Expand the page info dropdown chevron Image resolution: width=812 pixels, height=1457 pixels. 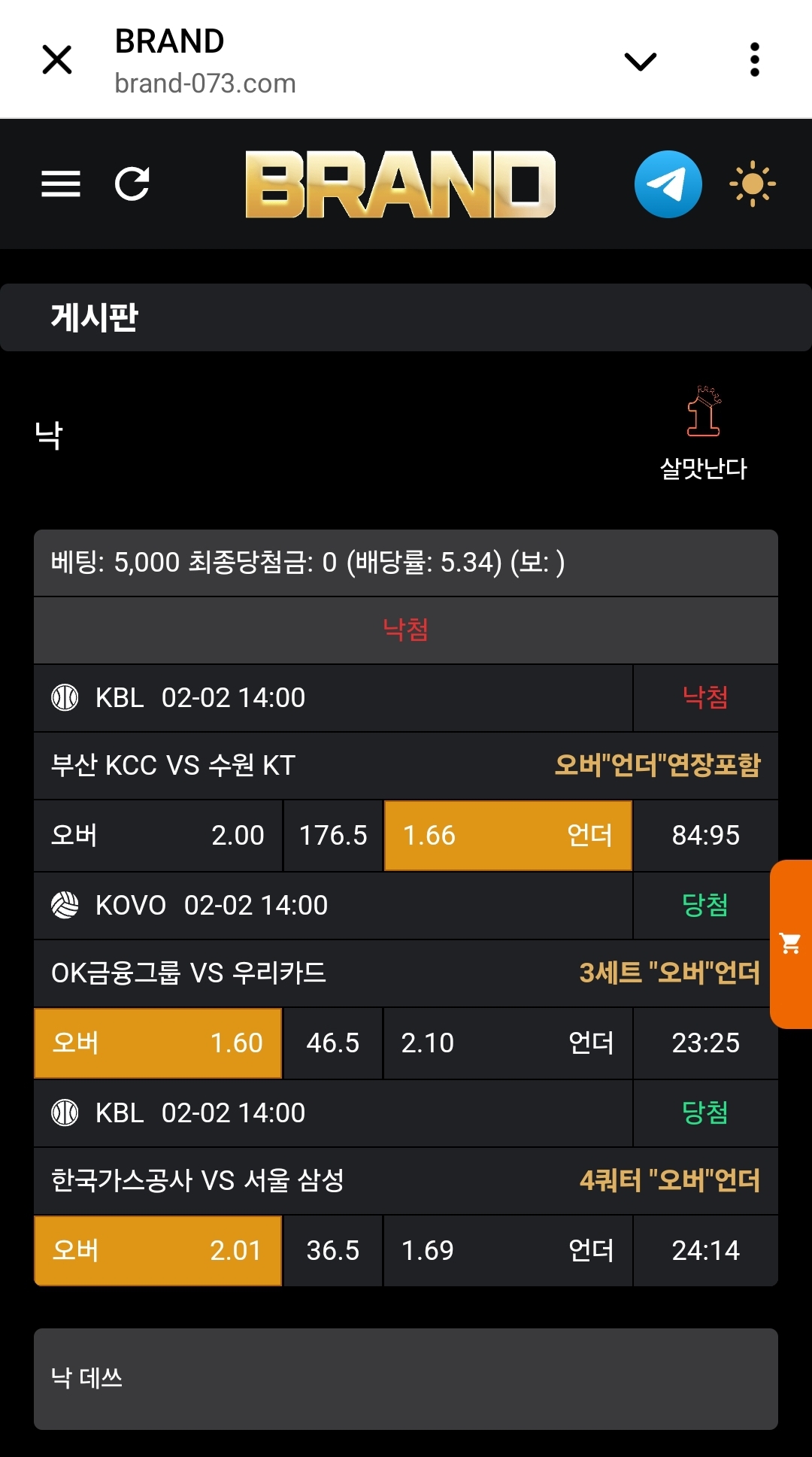[x=641, y=60]
